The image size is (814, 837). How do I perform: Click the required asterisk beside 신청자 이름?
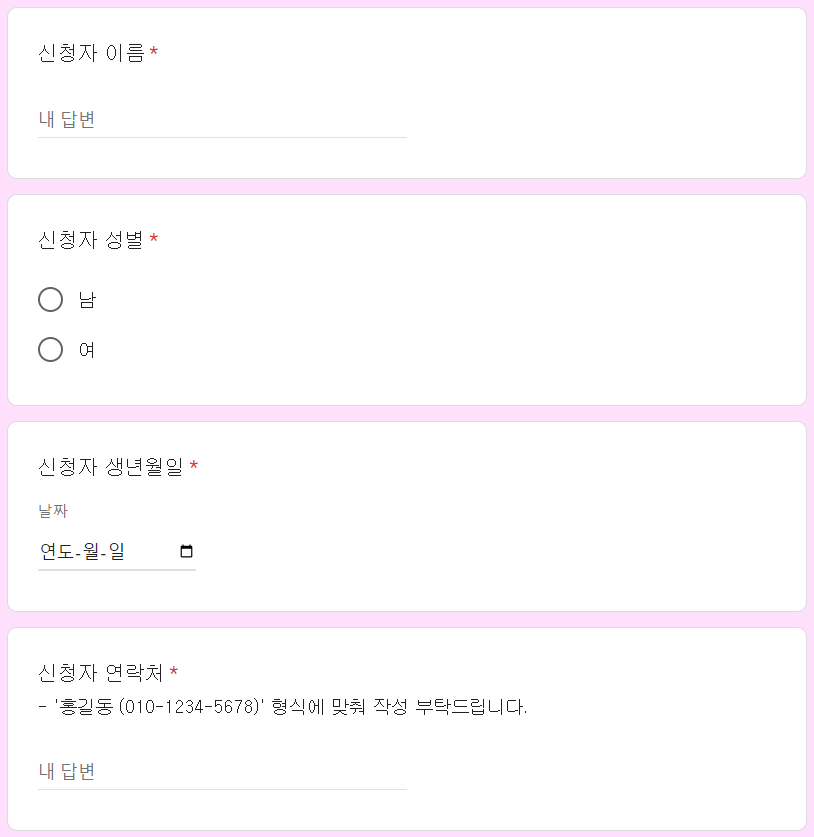point(152,48)
